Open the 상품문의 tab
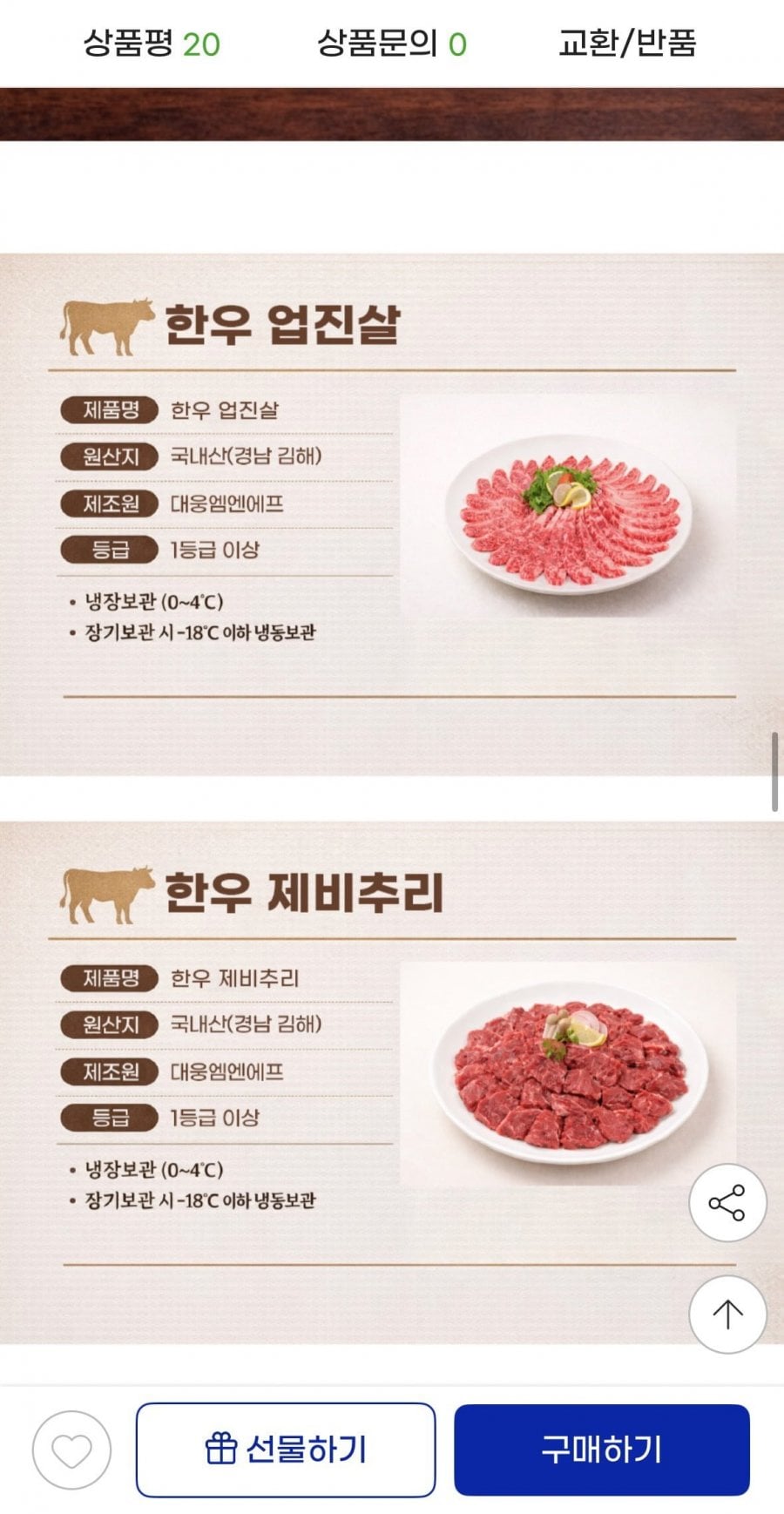The height and width of the screenshot is (1514, 784). [391, 43]
